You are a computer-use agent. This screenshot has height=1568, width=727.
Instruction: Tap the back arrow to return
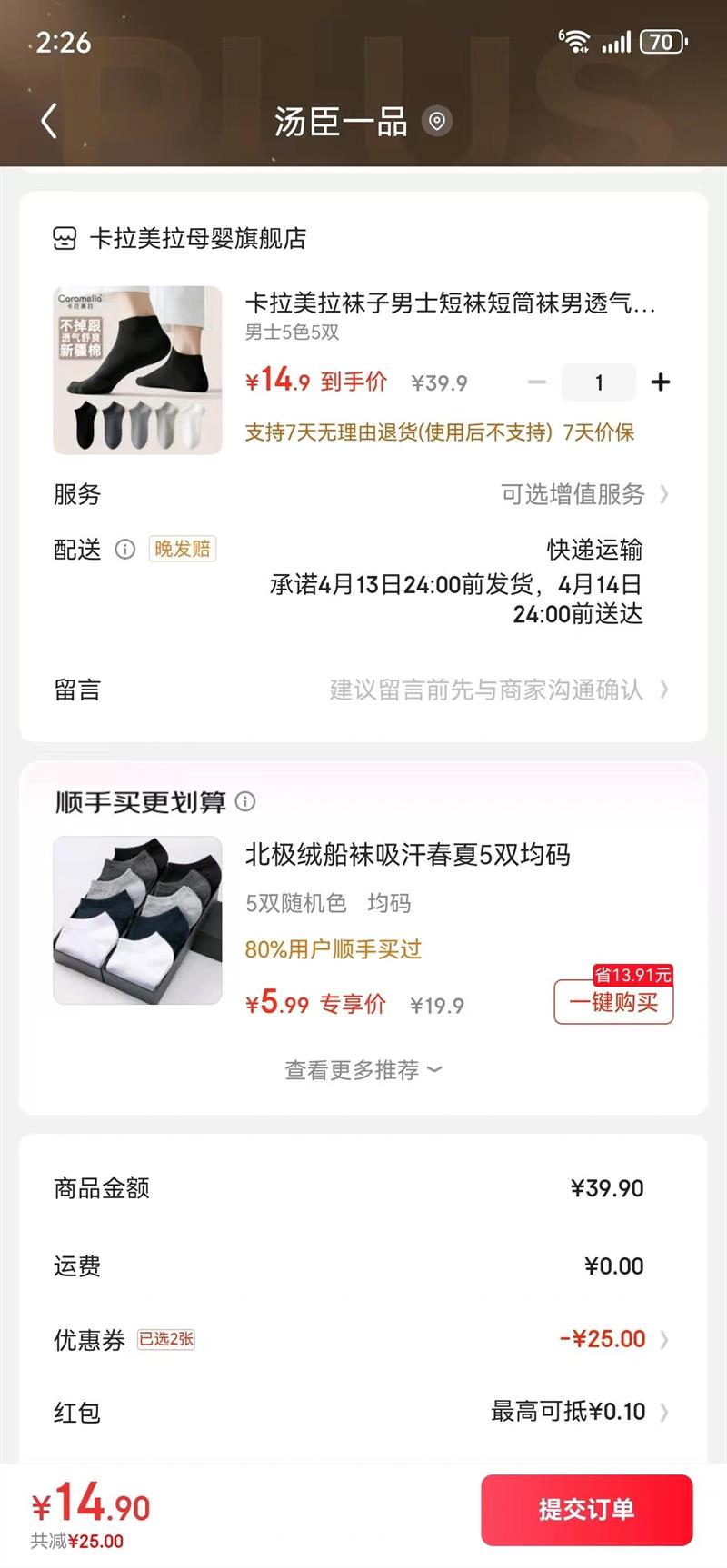(49, 119)
